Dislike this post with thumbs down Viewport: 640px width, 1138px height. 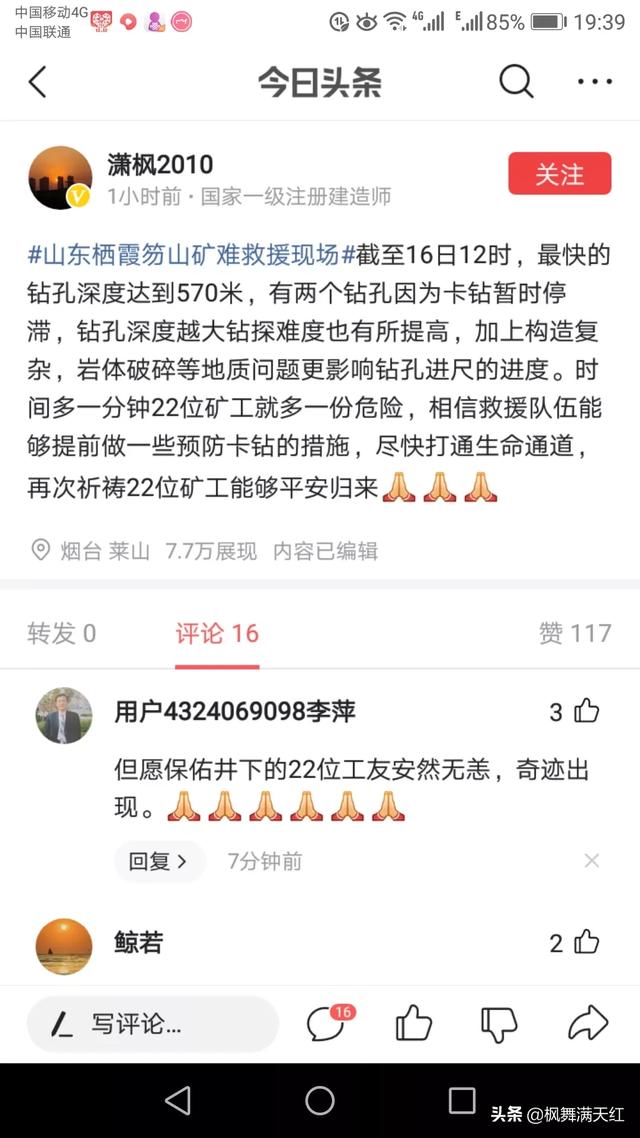(499, 1023)
